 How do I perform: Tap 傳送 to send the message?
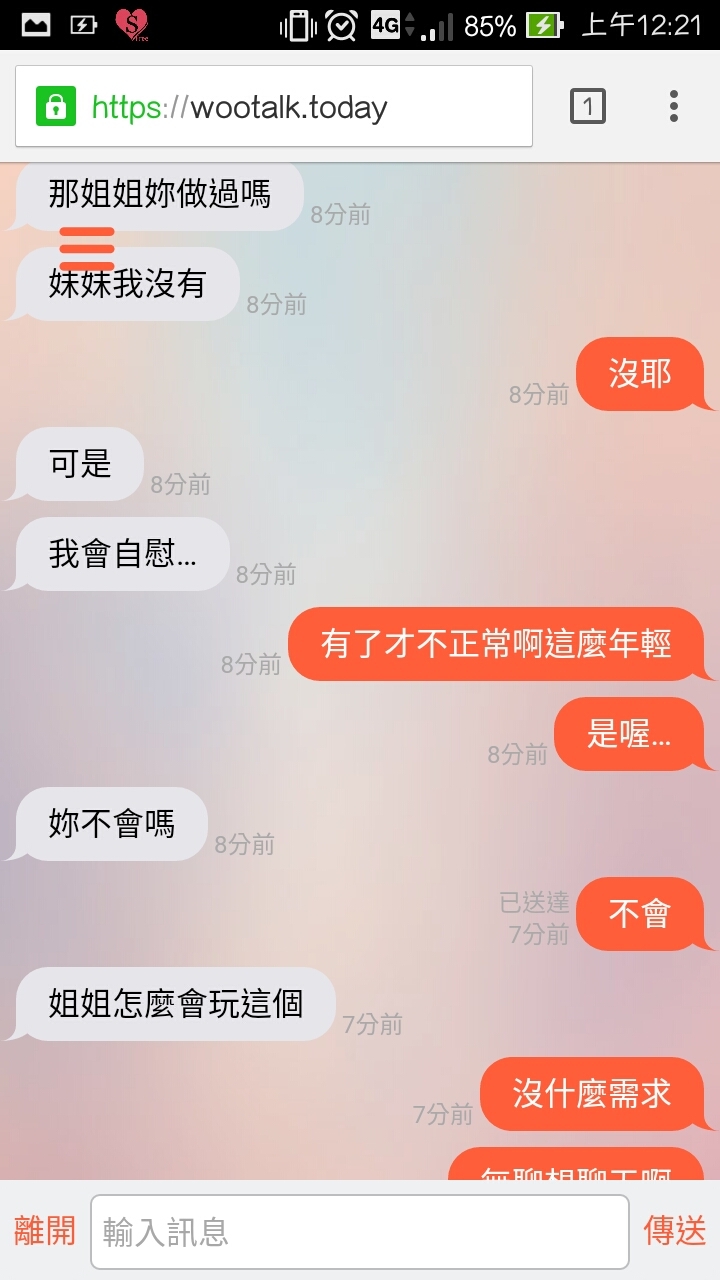675,1231
